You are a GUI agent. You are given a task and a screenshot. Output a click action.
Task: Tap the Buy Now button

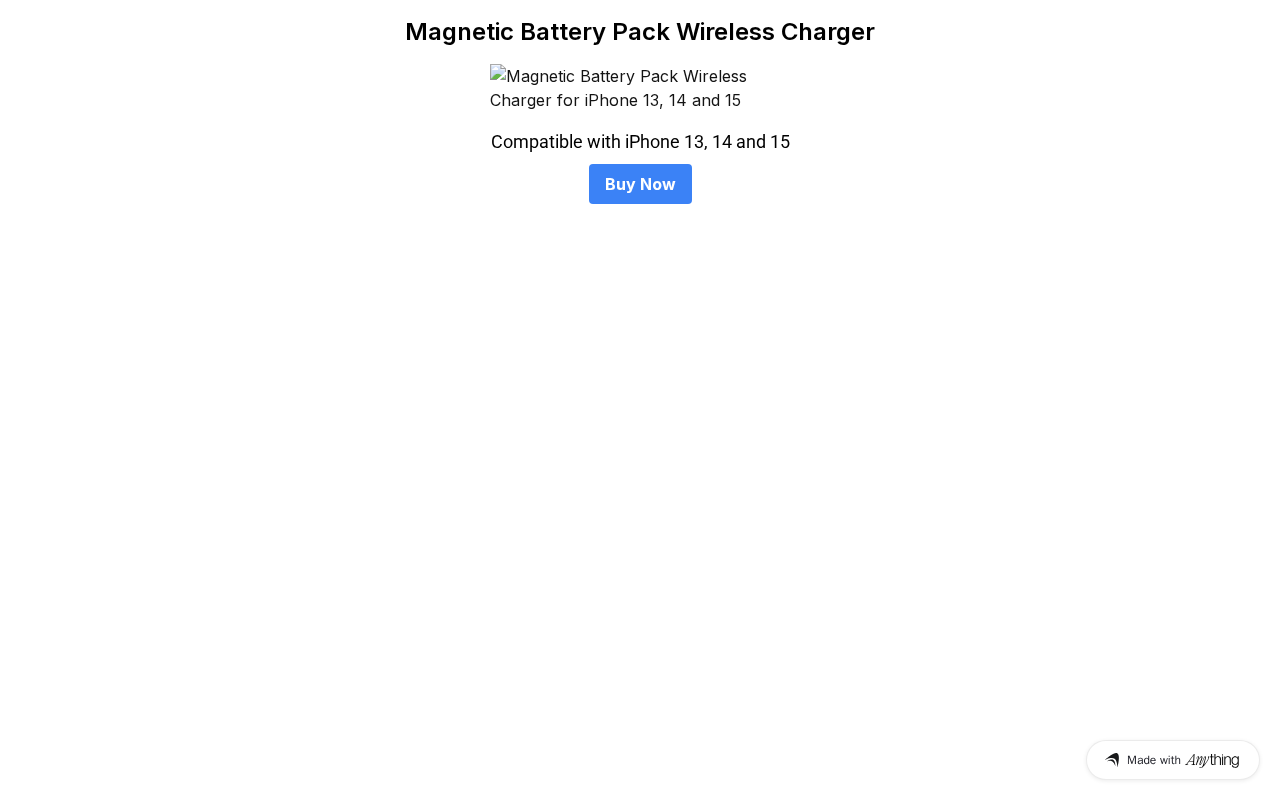click(x=640, y=184)
